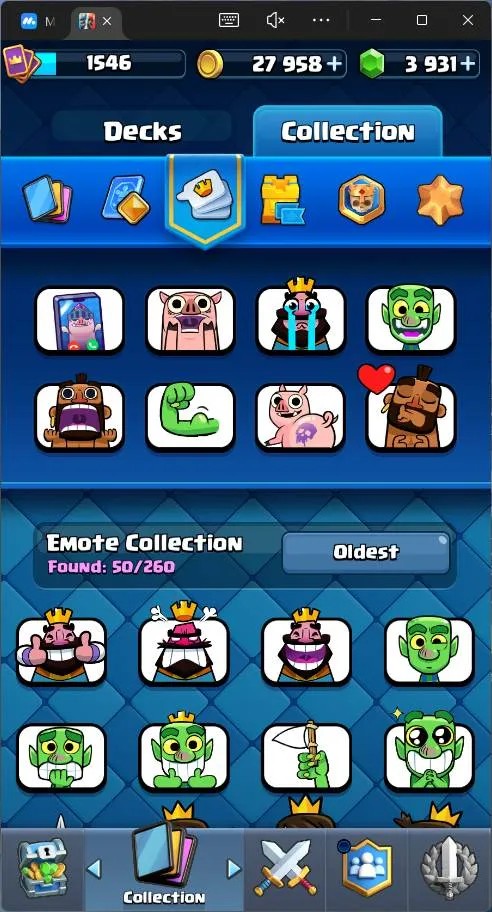Mute the emulator sound
The height and width of the screenshot is (912, 492).
tap(275, 20)
